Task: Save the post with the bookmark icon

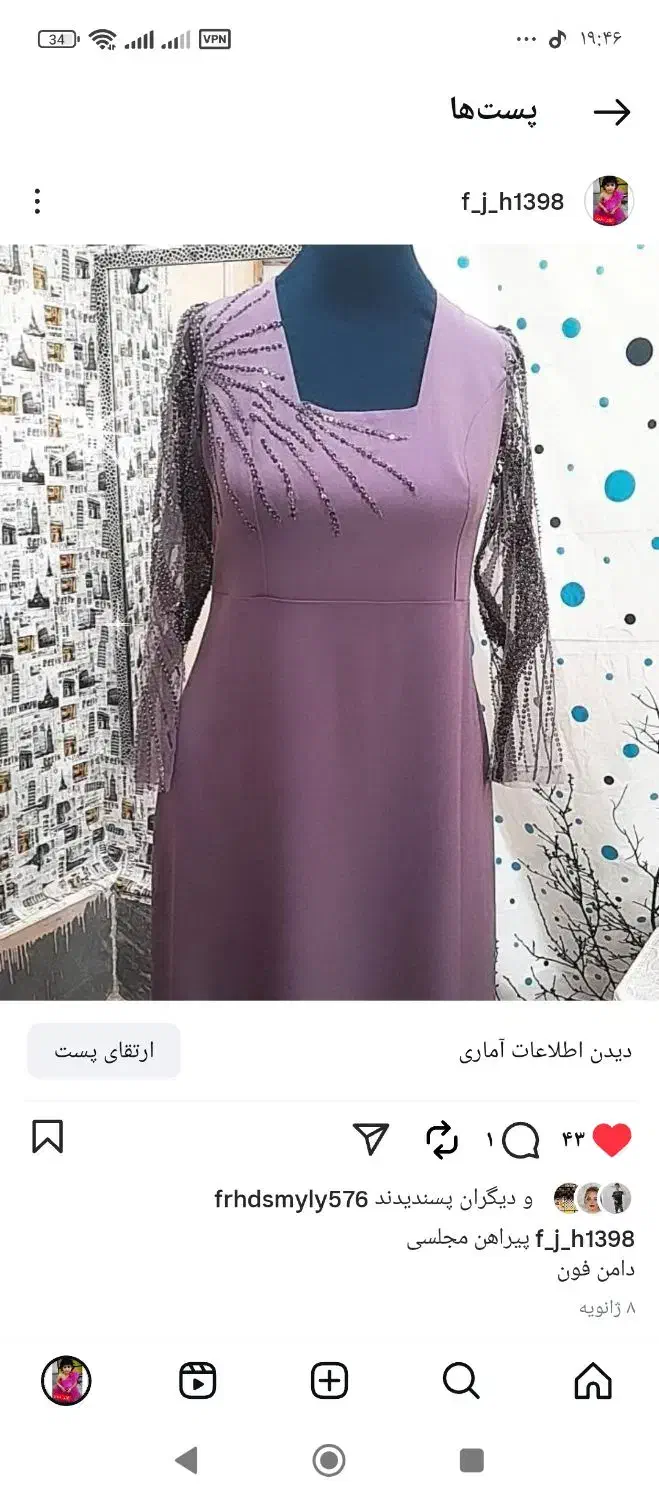Action: point(47,1138)
